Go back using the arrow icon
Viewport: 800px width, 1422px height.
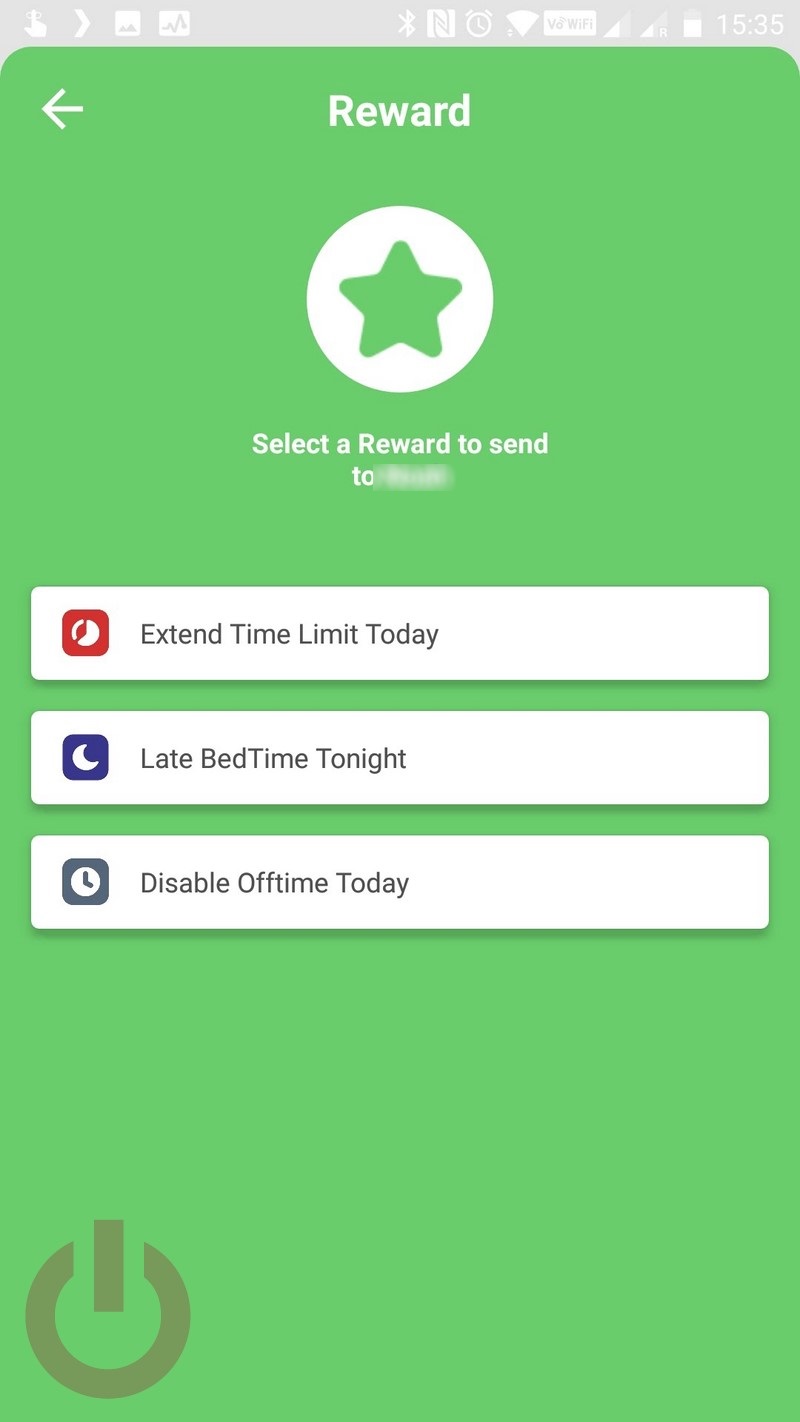pos(62,109)
